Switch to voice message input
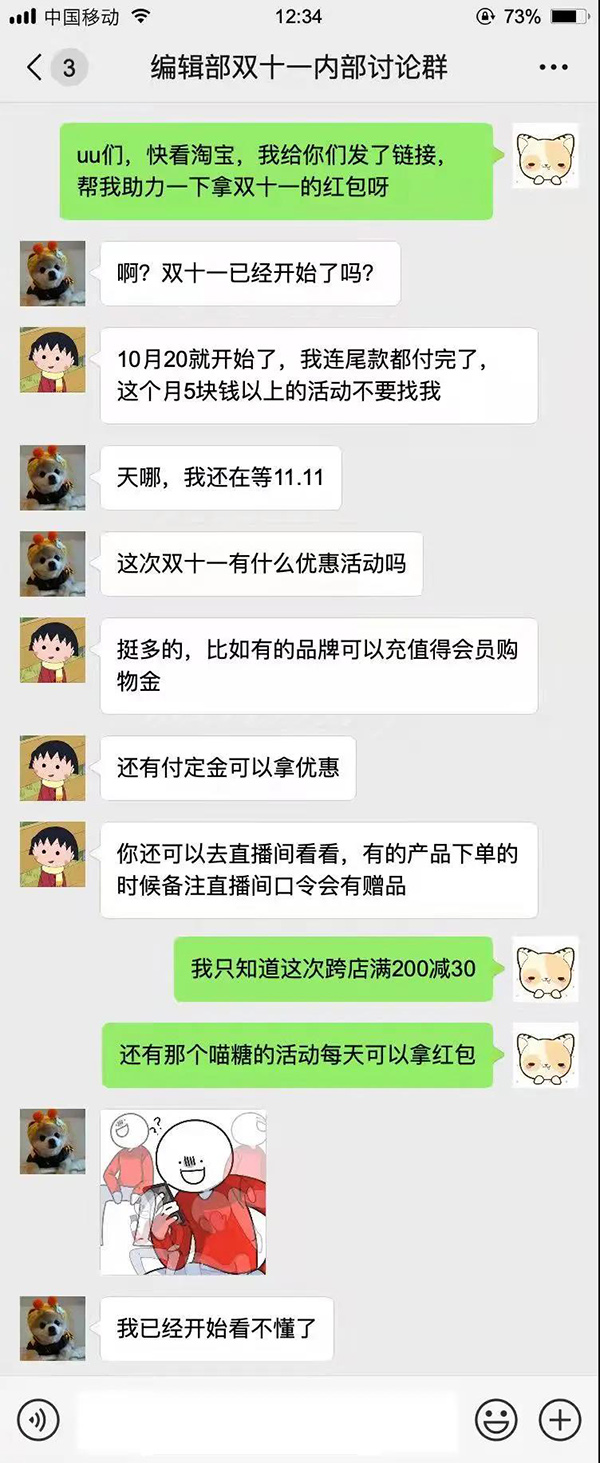Viewport: 600px width, 1463px height. (38, 1419)
